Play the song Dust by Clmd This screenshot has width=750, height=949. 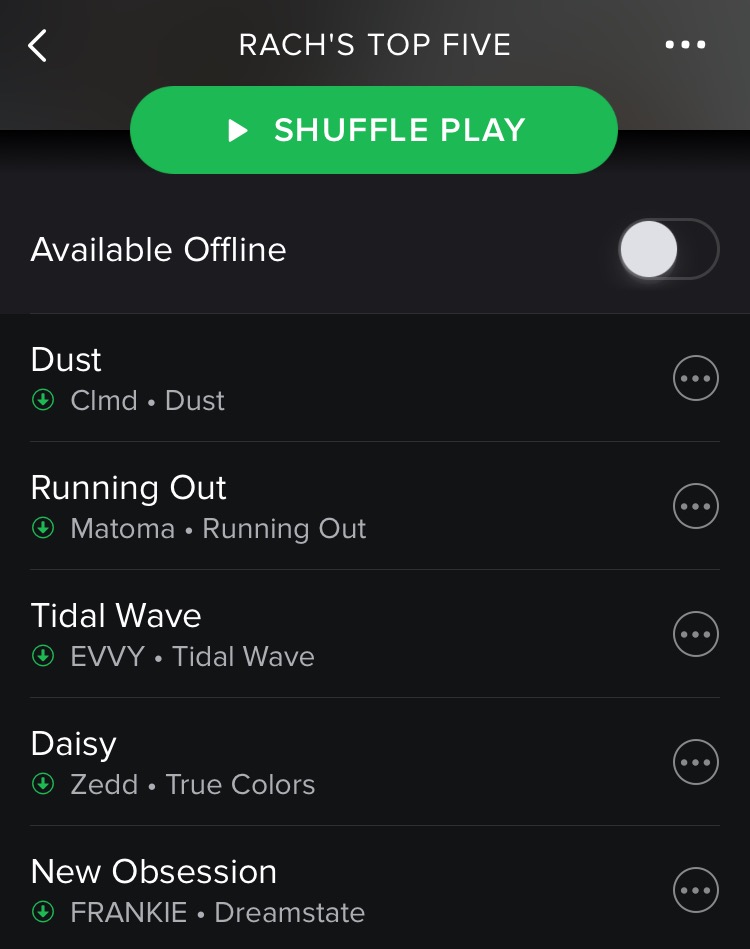300,378
